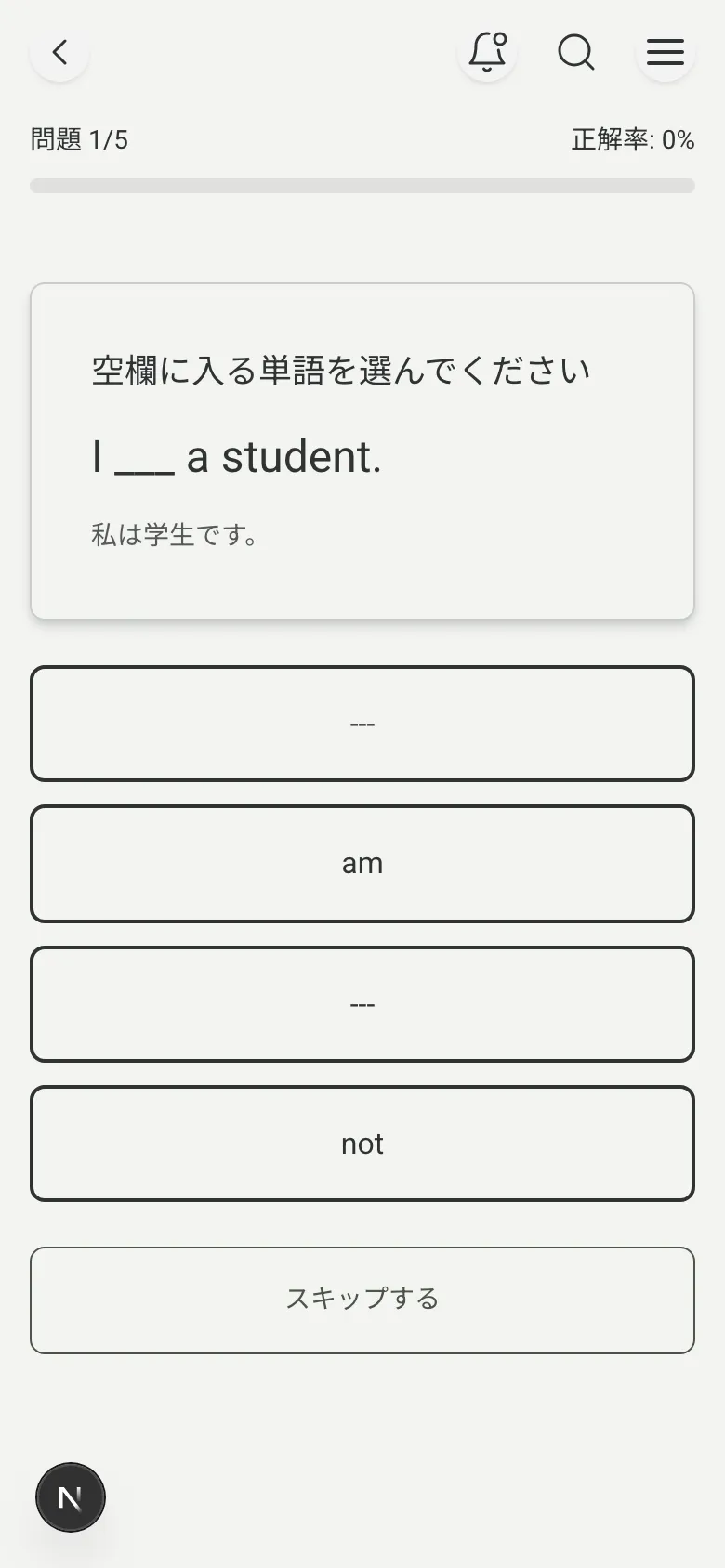Click the third '---' answer choice
This screenshot has width=725, height=1568.
point(362,1003)
